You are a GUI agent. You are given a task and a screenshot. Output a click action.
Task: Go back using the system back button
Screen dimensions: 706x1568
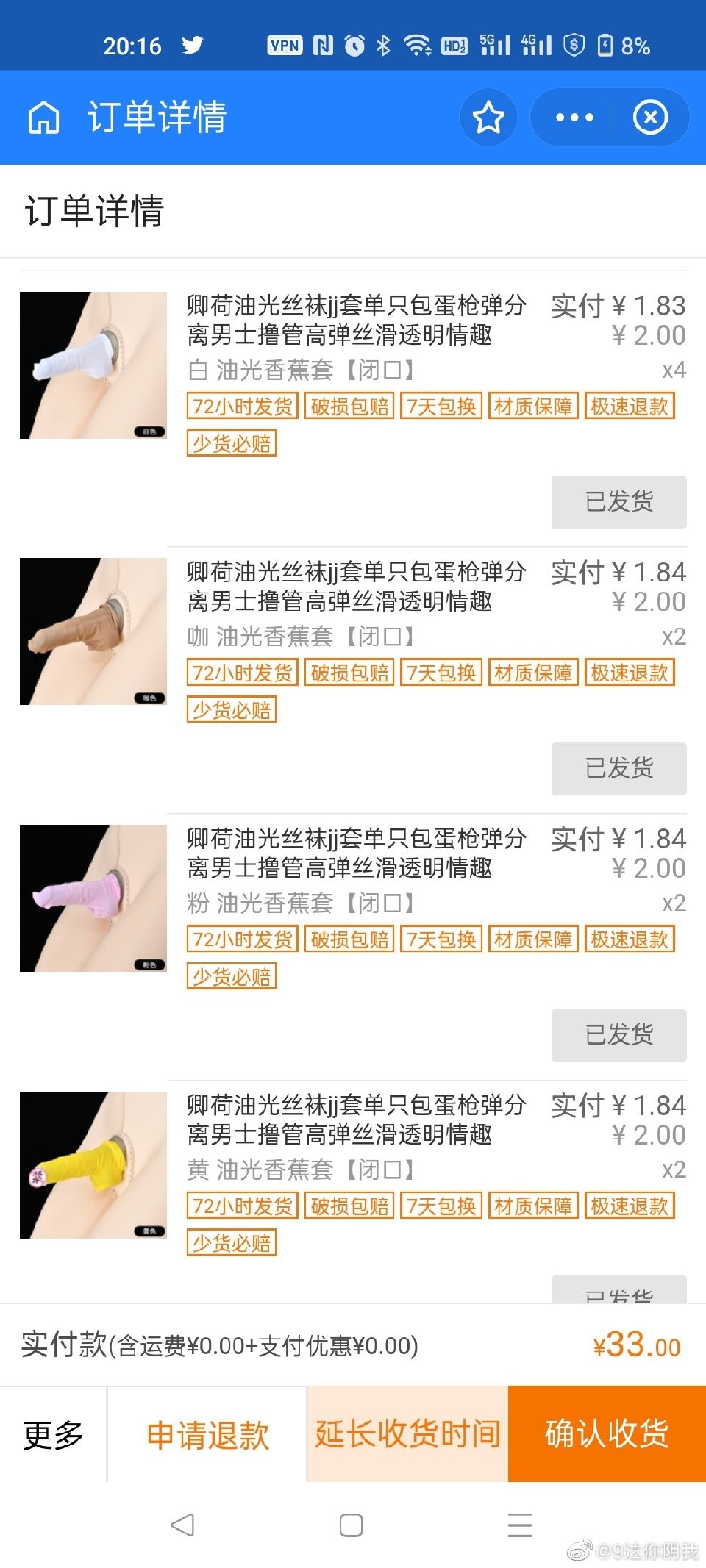coord(182,1525)
